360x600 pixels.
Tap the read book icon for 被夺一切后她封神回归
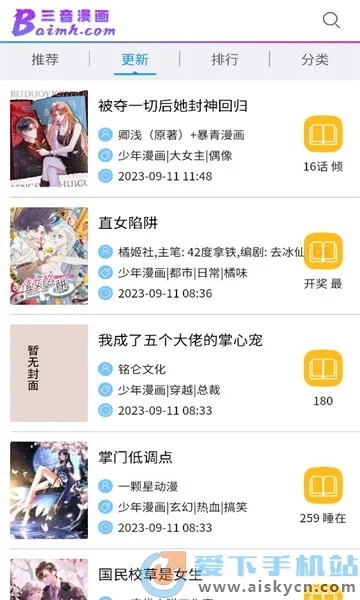click(323, 134)
